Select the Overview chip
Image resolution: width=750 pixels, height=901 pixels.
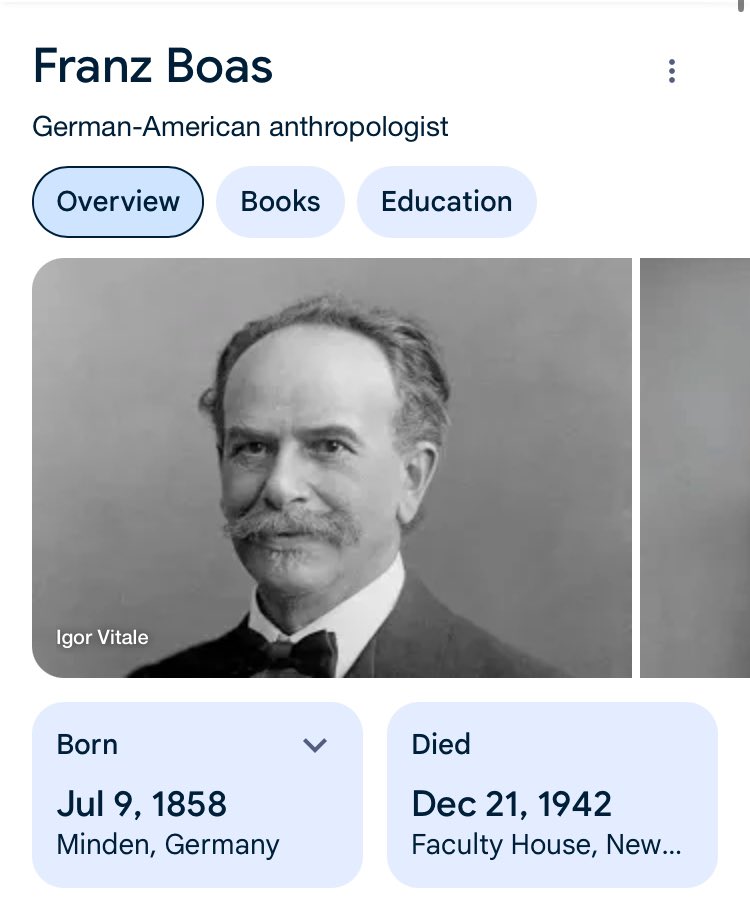pyautogui.click(x=117, y=202)
